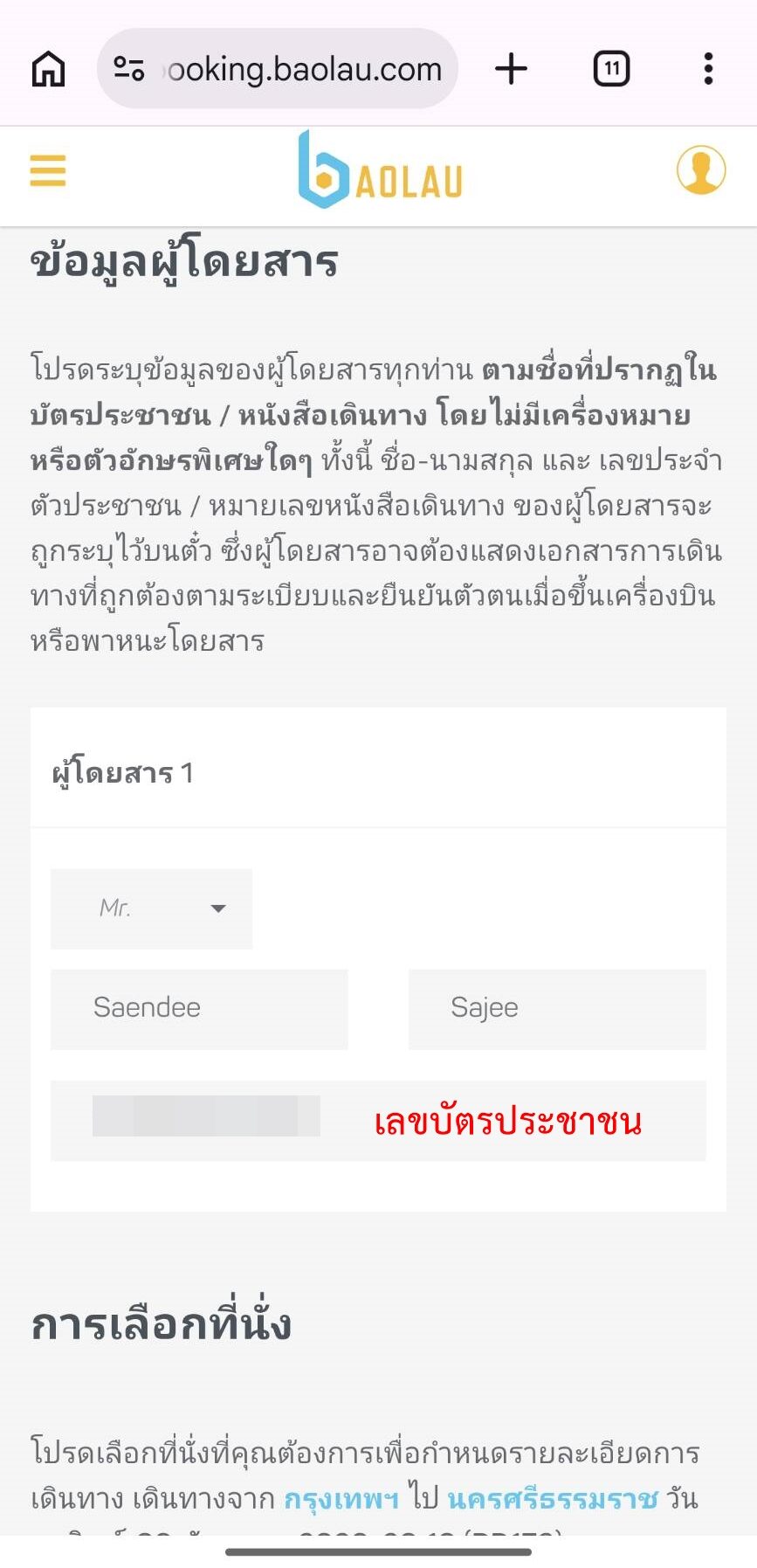Tap the national ID number field
Viewport: 757px width, 1568px height.
coord(378,1121)
